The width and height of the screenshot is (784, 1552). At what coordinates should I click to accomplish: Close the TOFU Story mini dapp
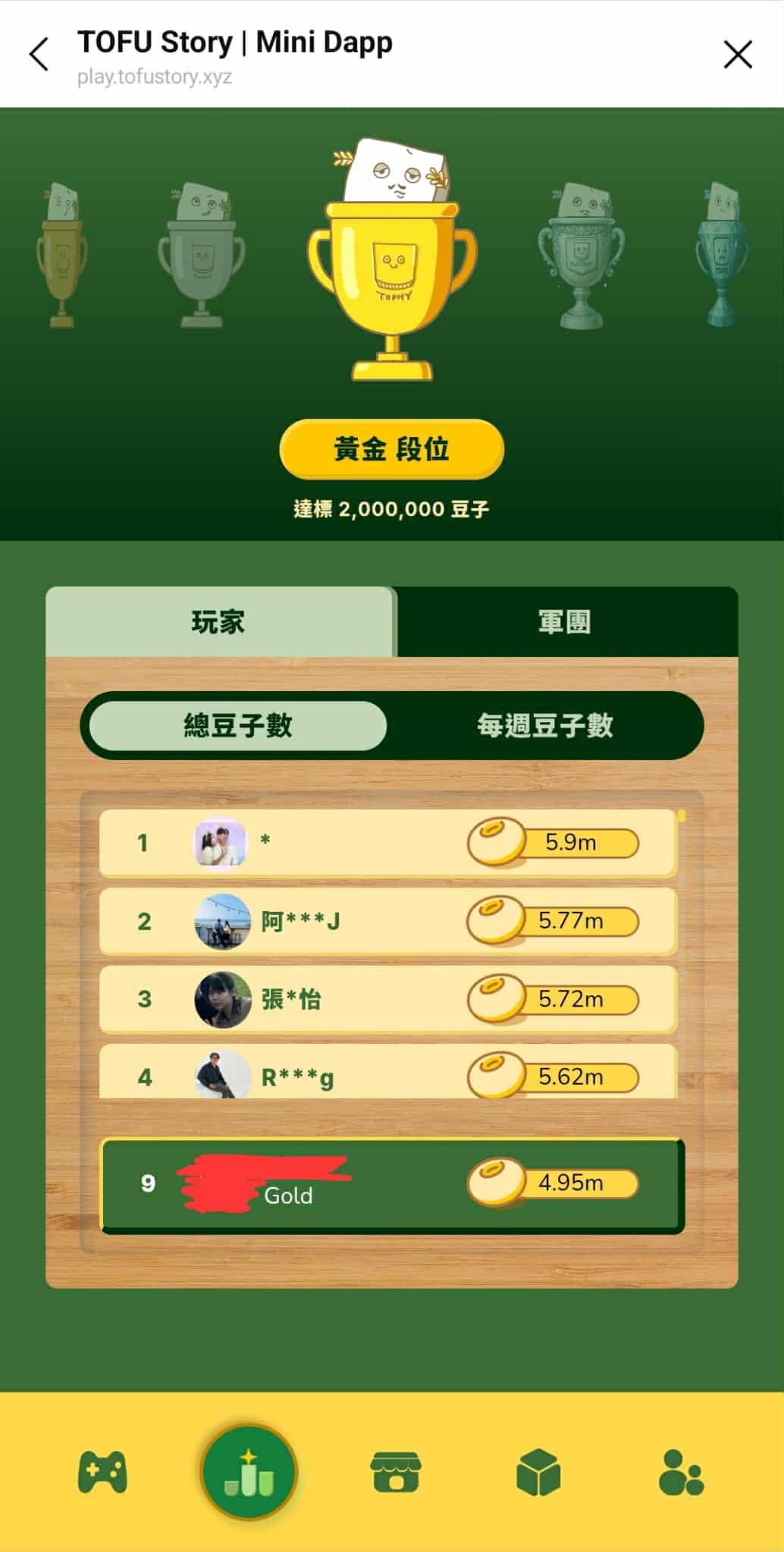737,55
